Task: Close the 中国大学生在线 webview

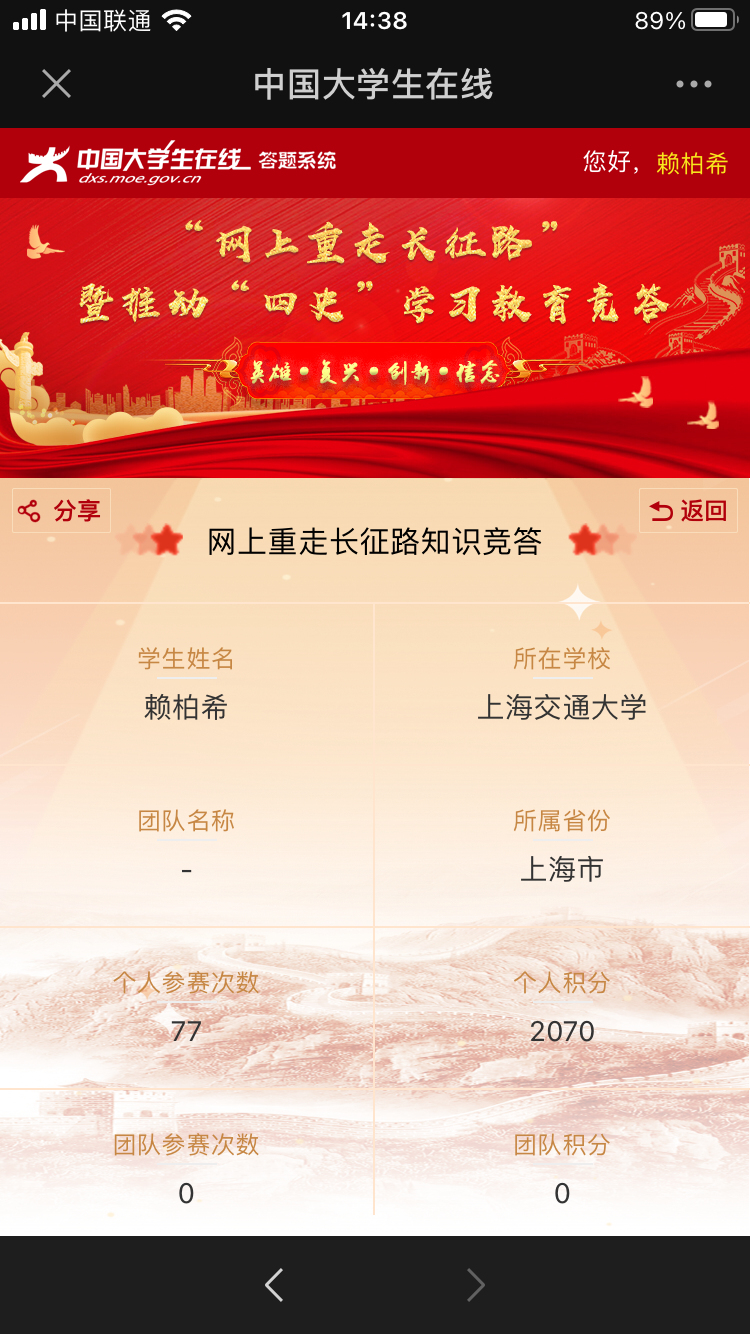Action: (56, 84)
